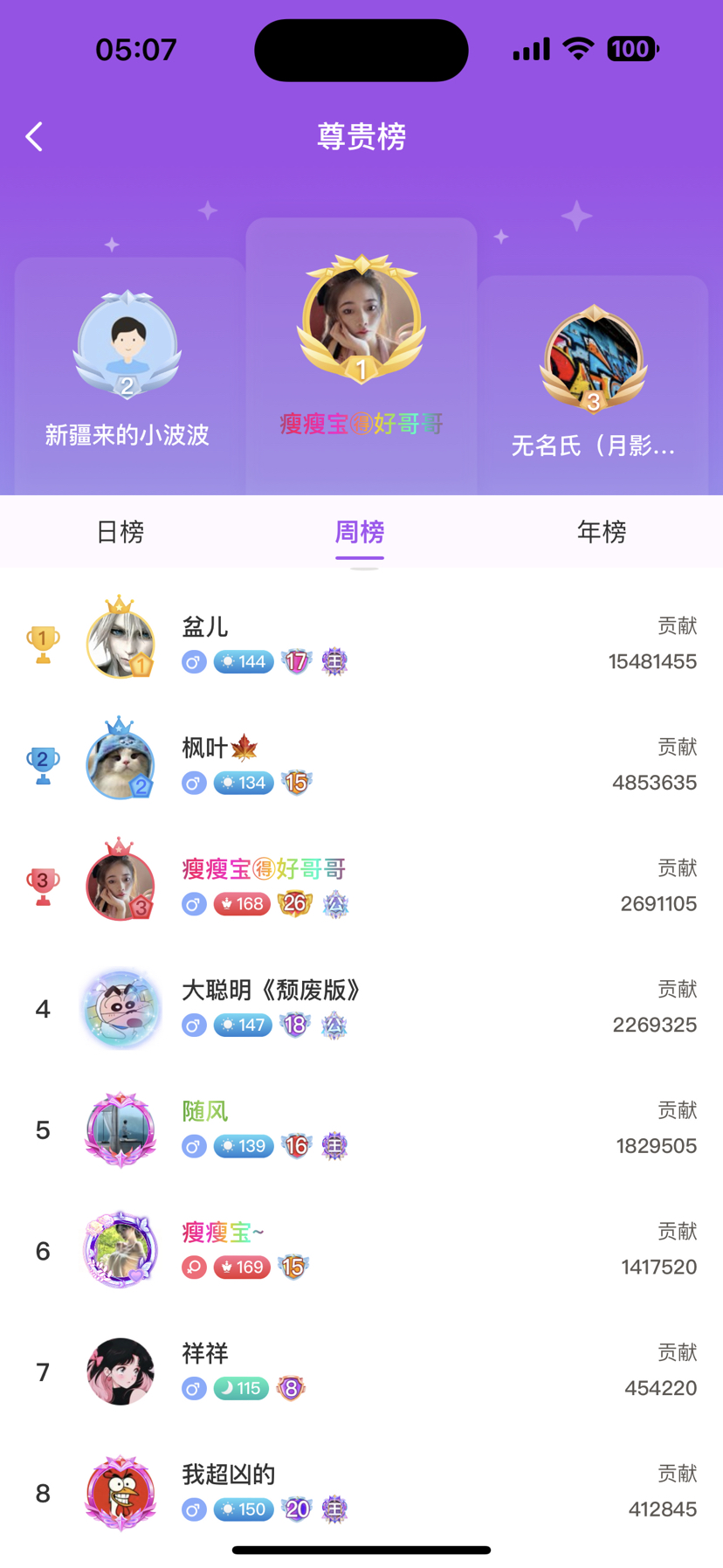
Task: View the row for 枫叶
Action: point(361,764)
